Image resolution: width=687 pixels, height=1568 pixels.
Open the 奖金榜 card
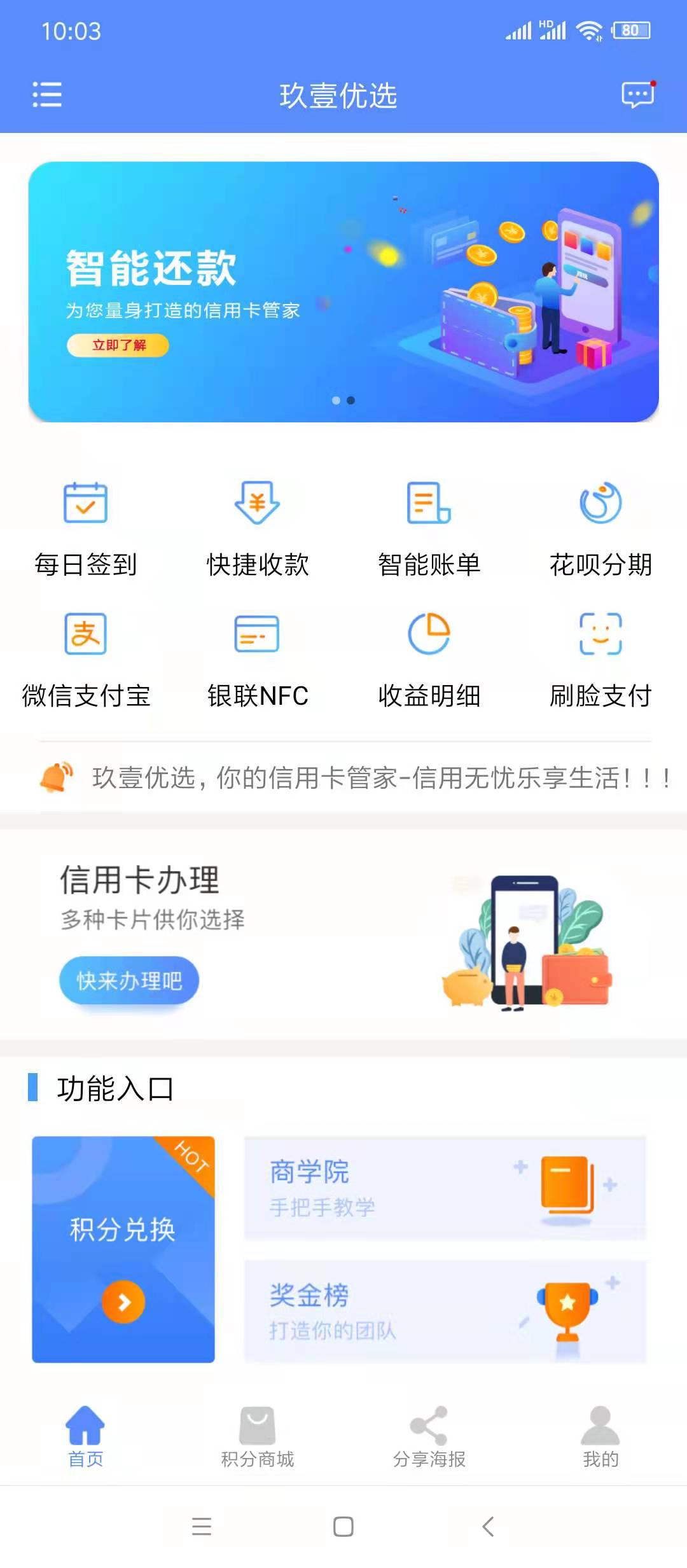pos(445,1311)
